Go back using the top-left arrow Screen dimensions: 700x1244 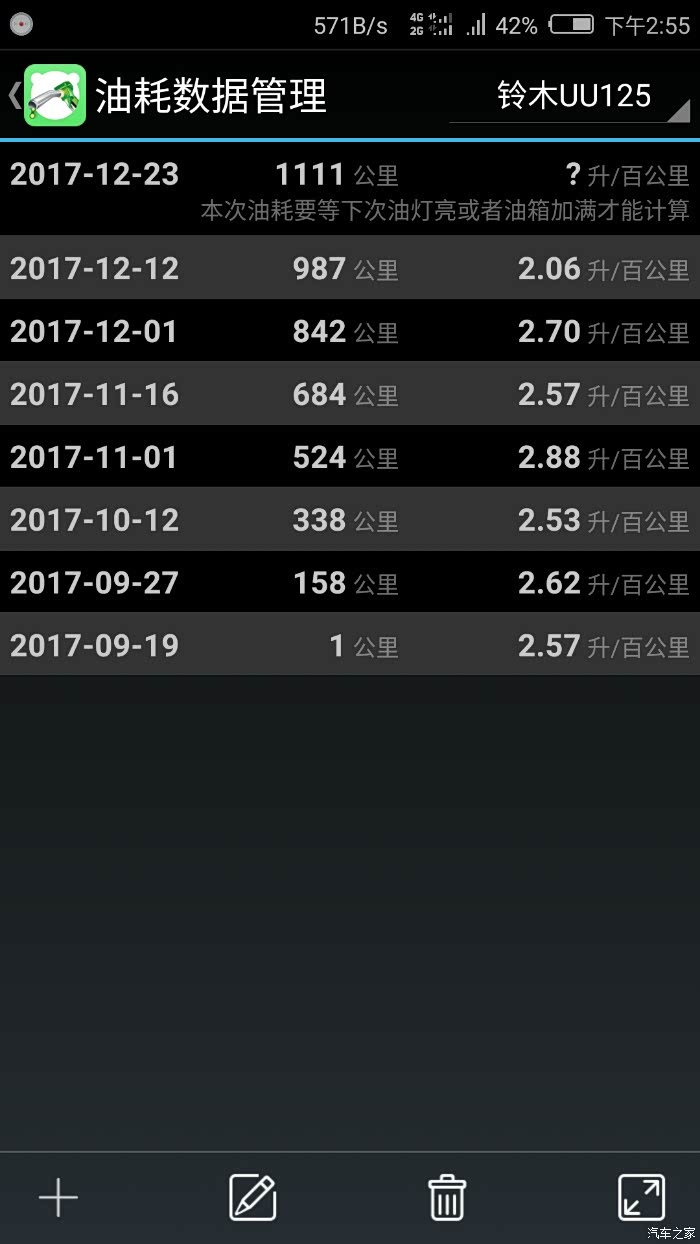[x=16, y=96]
